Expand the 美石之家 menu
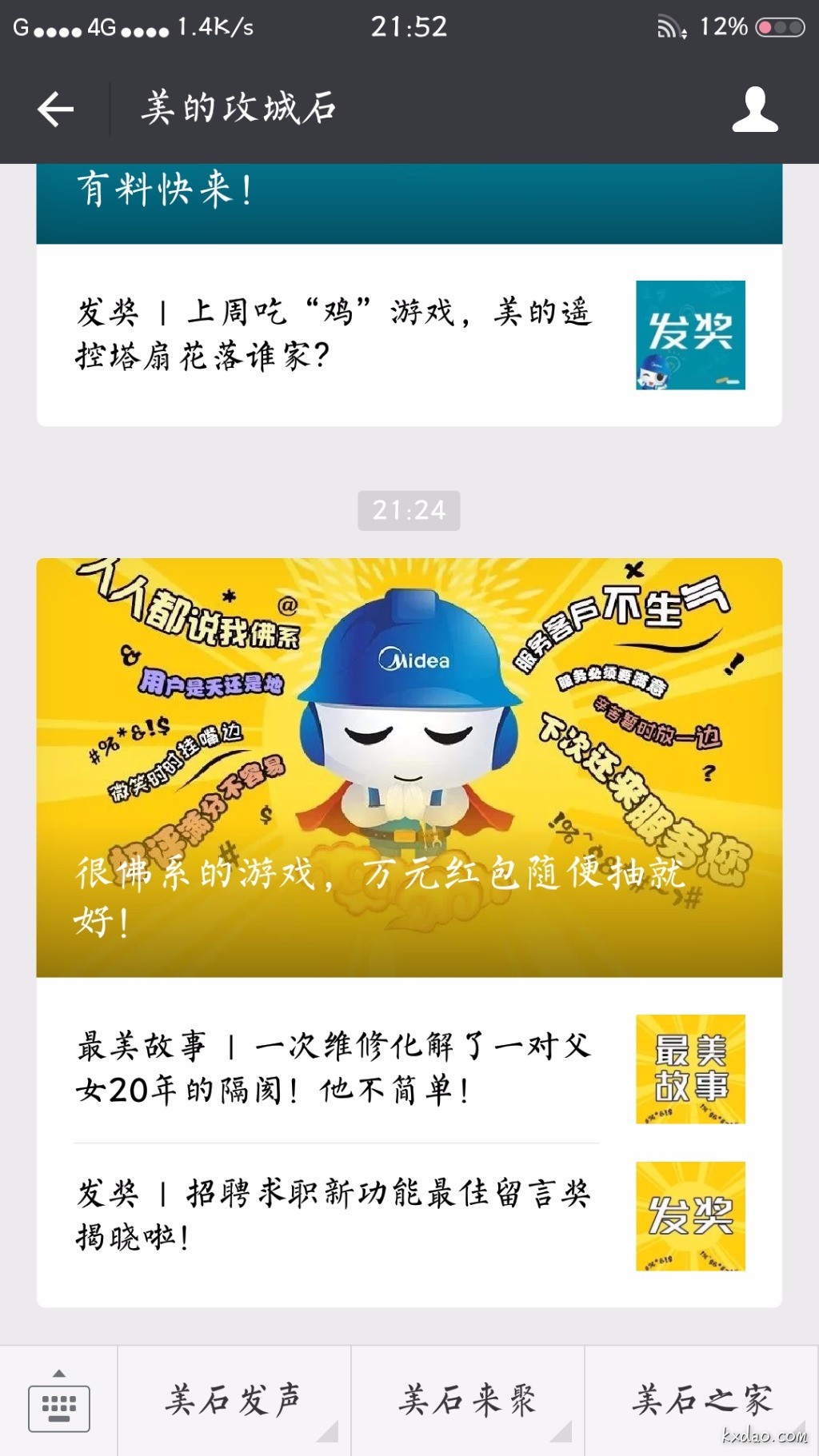Viewport: 819px width, 1456px height. (x=701, y=1401)
